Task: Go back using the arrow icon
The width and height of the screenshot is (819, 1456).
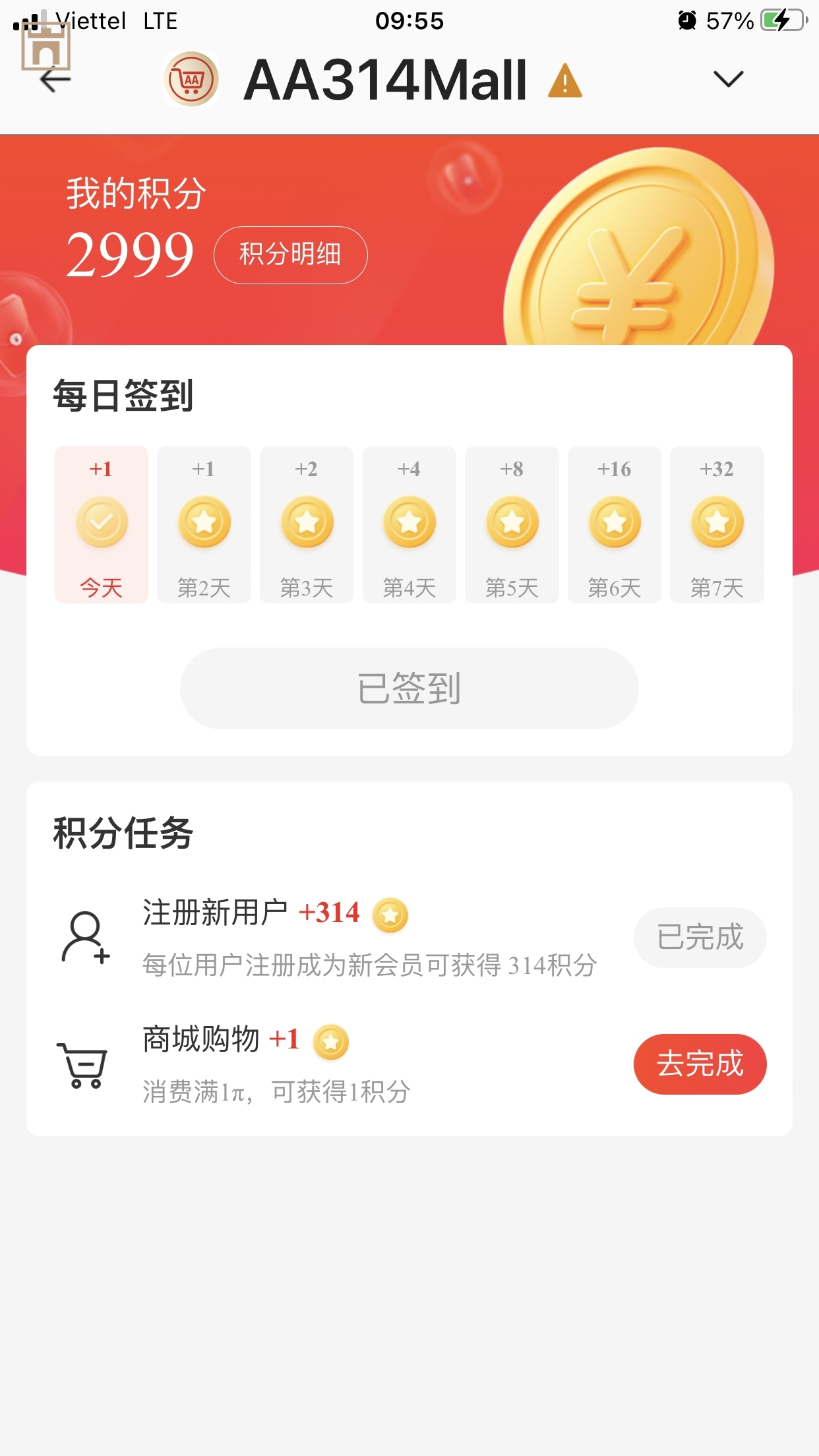Action: point(55,80)
